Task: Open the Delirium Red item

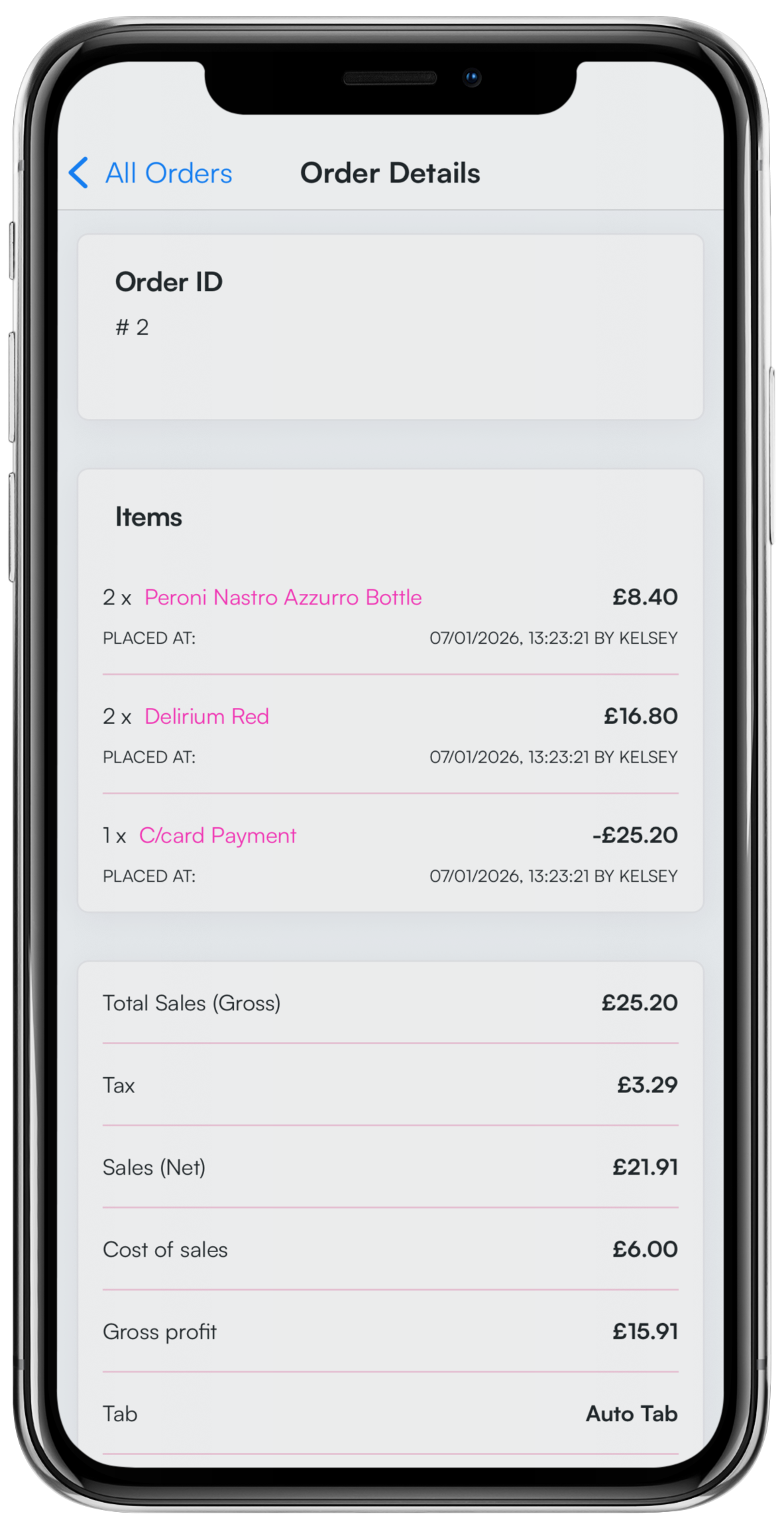Action: point(207,717)
